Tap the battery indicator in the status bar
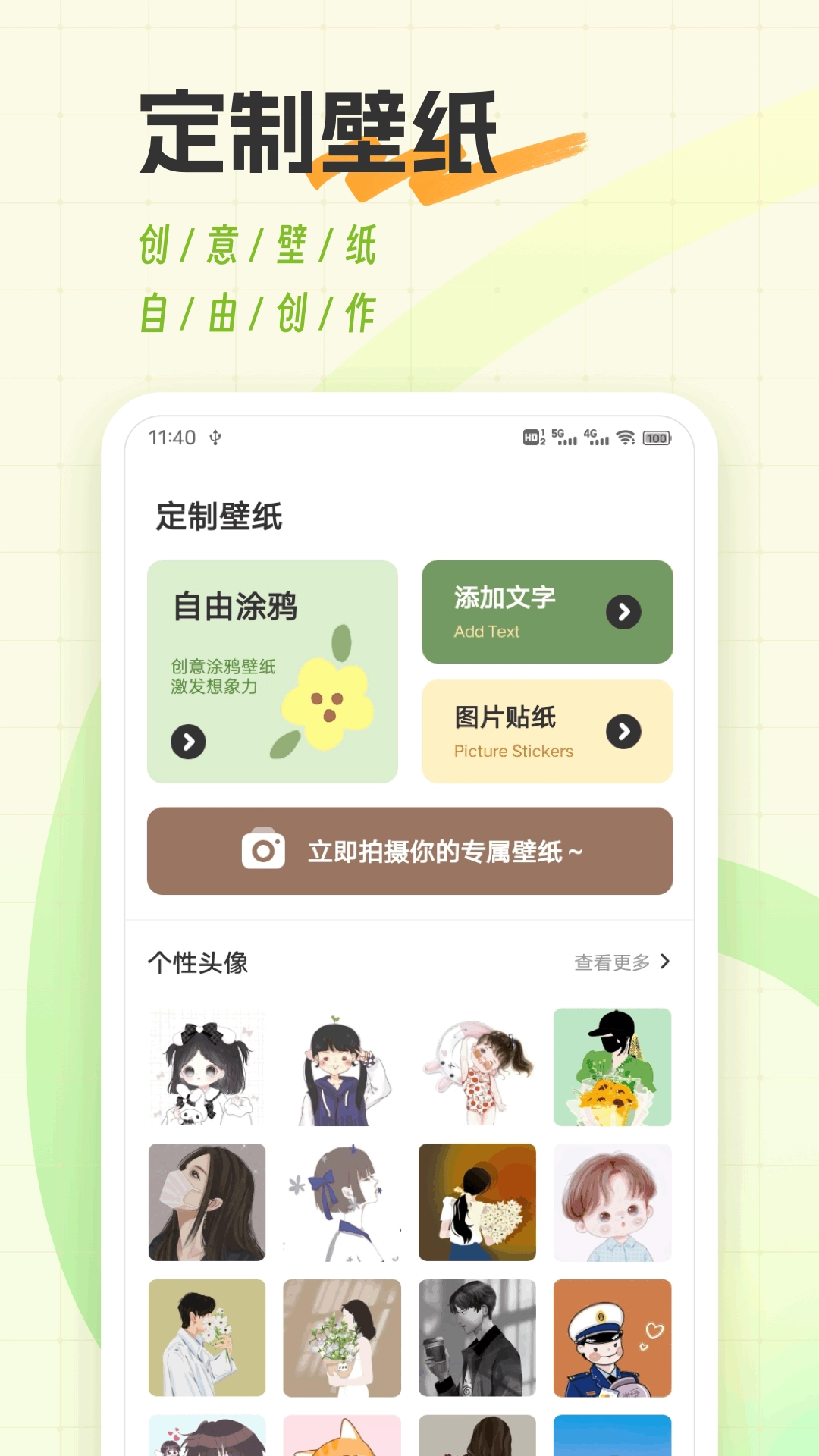The image size is (819, 1456). [655, 438]
